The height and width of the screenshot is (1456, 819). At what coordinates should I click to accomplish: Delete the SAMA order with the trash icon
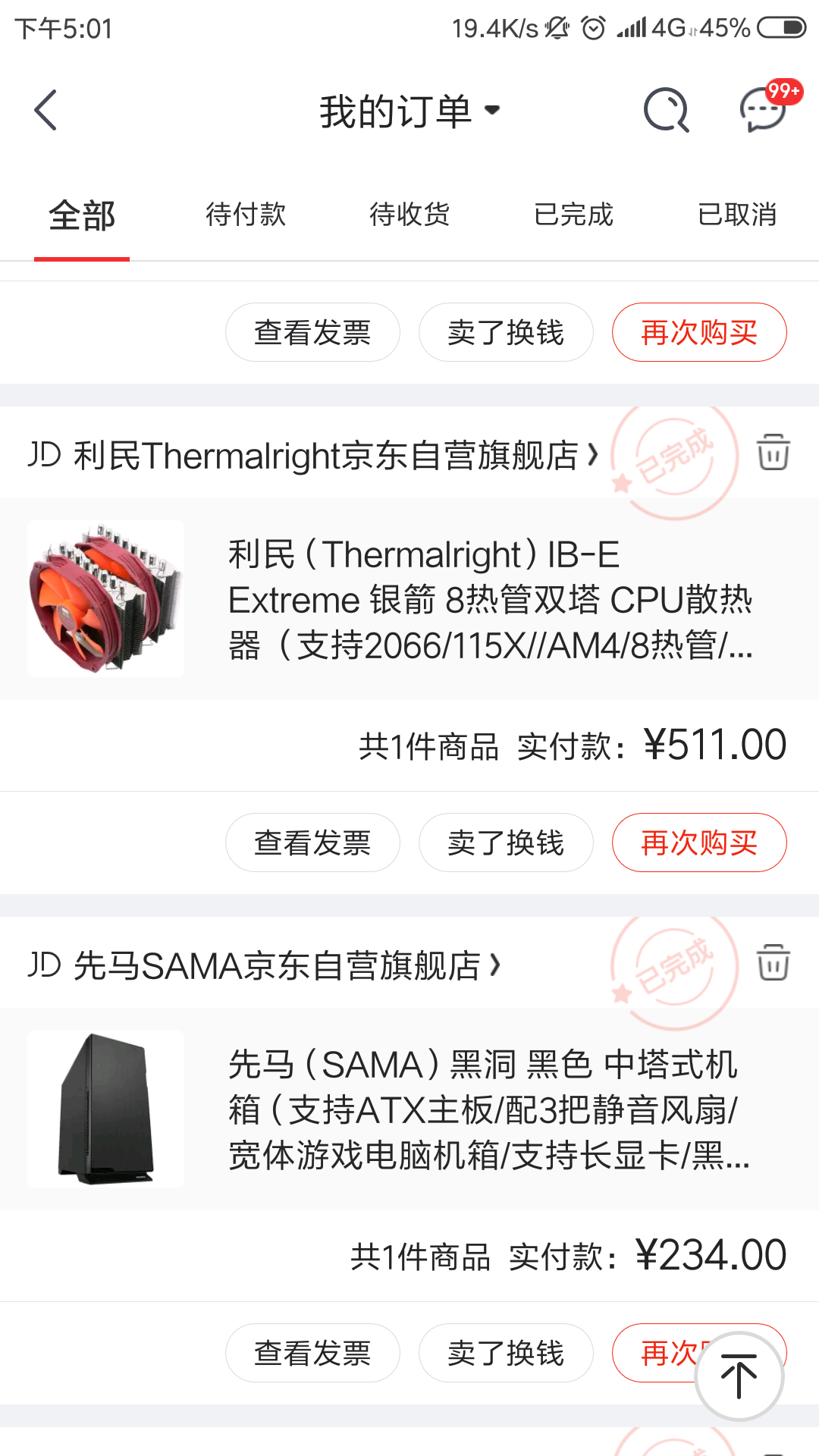pyautogui.click(x=772, y=963)
